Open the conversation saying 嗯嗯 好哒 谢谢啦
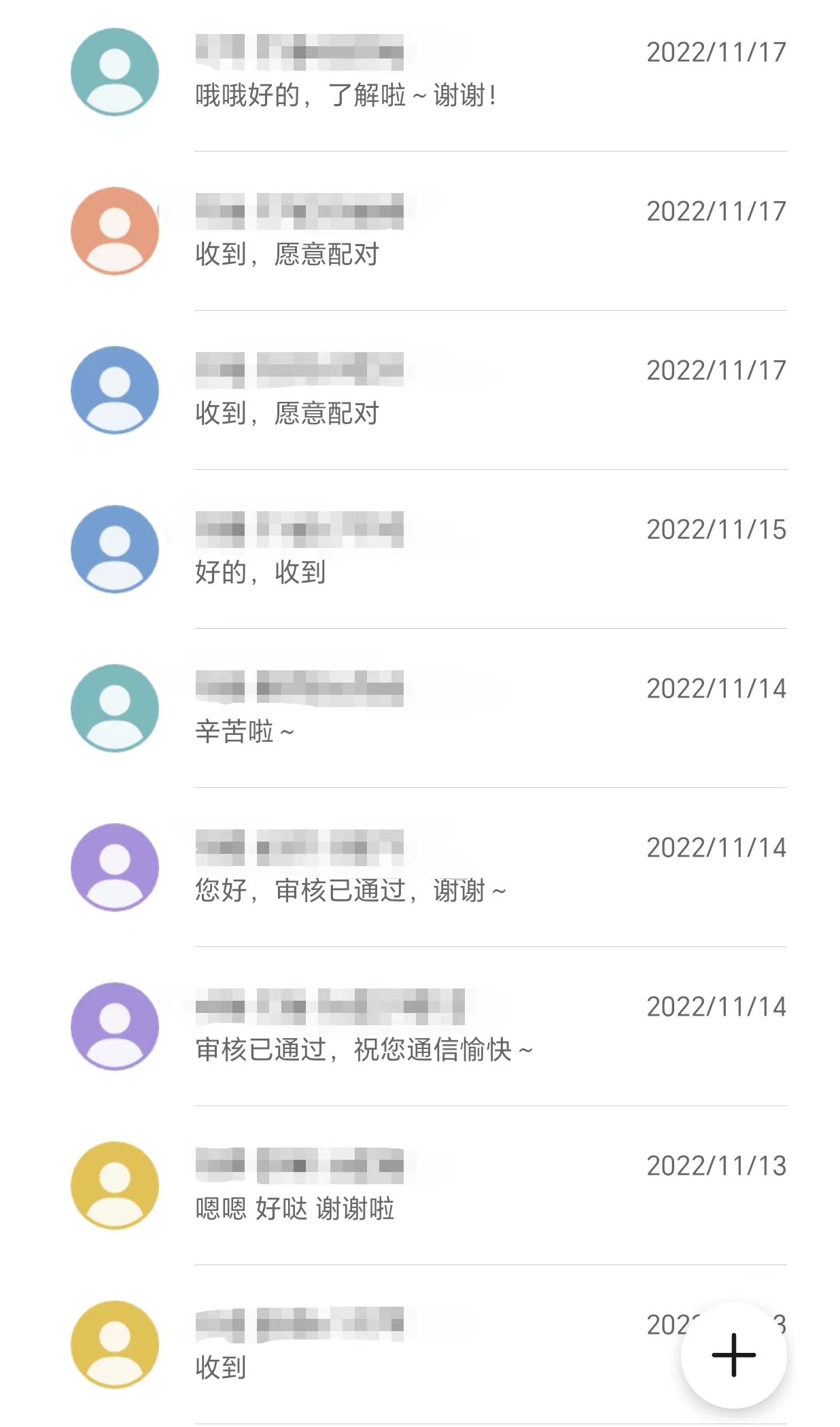 click(420, 1187)
